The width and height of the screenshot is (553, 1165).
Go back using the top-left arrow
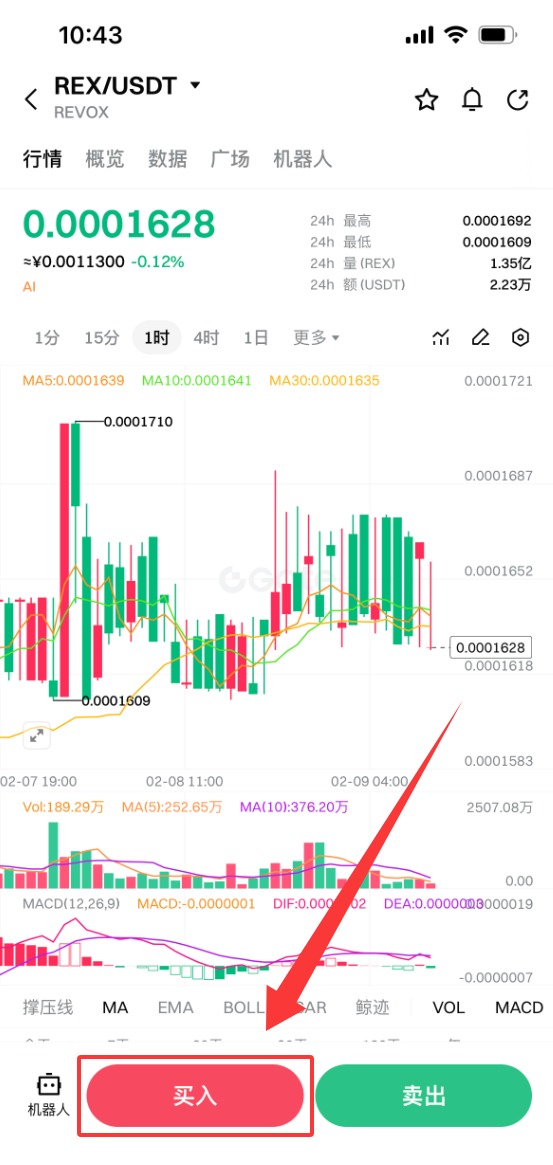click(x=31, y=100)
